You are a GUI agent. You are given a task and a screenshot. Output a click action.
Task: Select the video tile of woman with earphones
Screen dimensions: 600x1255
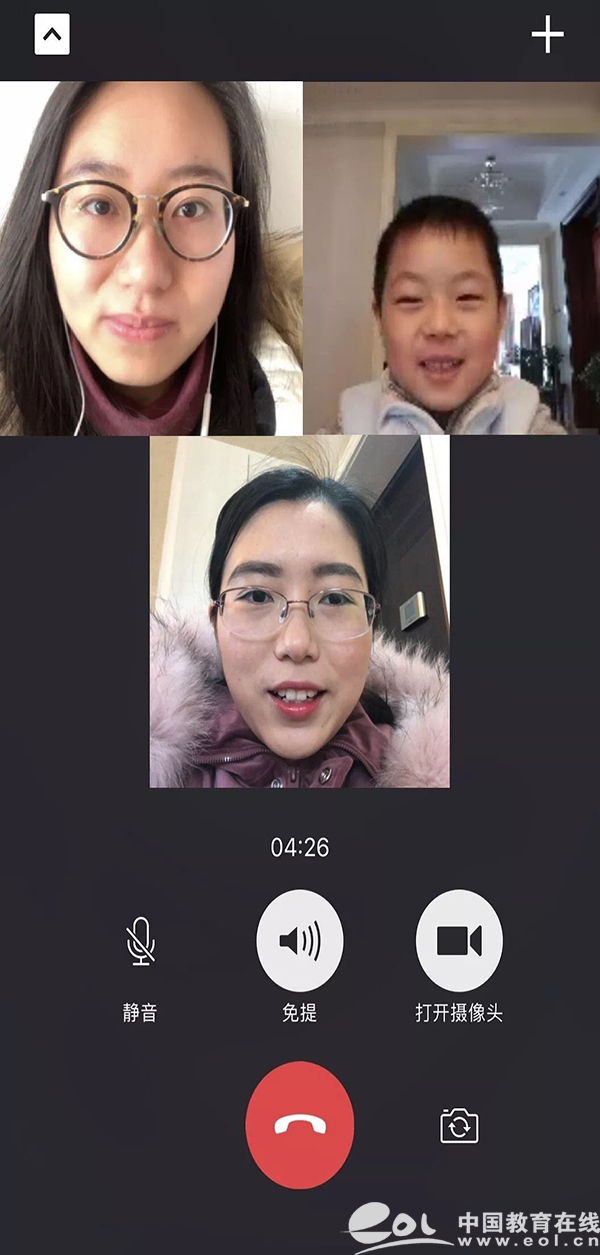pyautogui.click(x=150, y=258)
